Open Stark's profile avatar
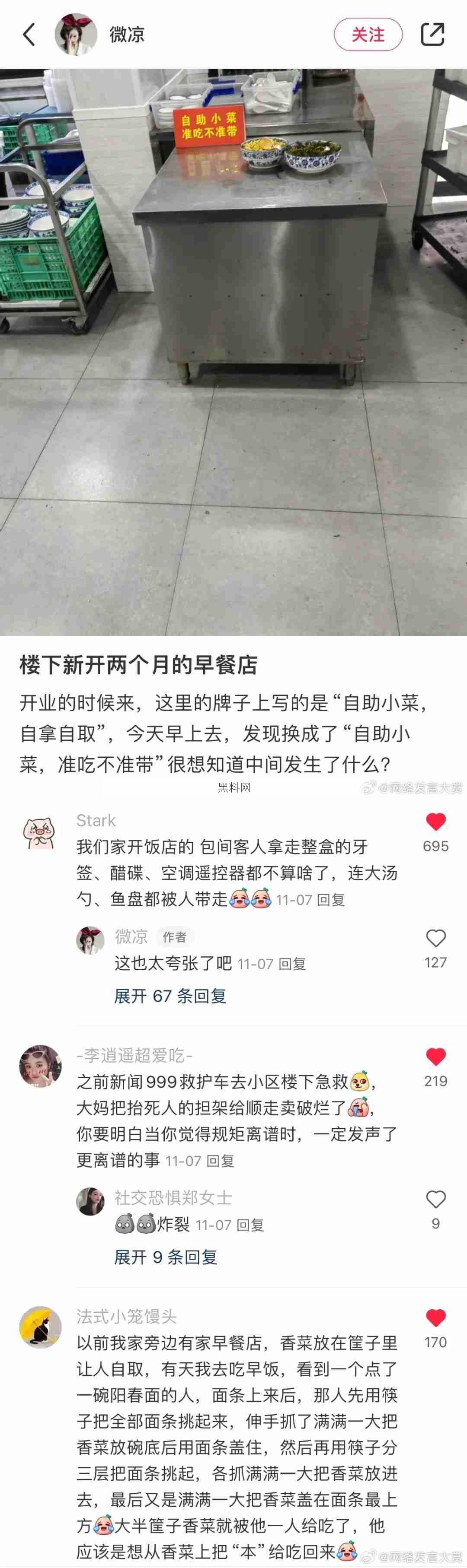Screen dimensions: 467x1568 pyautogui.click(x=40, y=834)
